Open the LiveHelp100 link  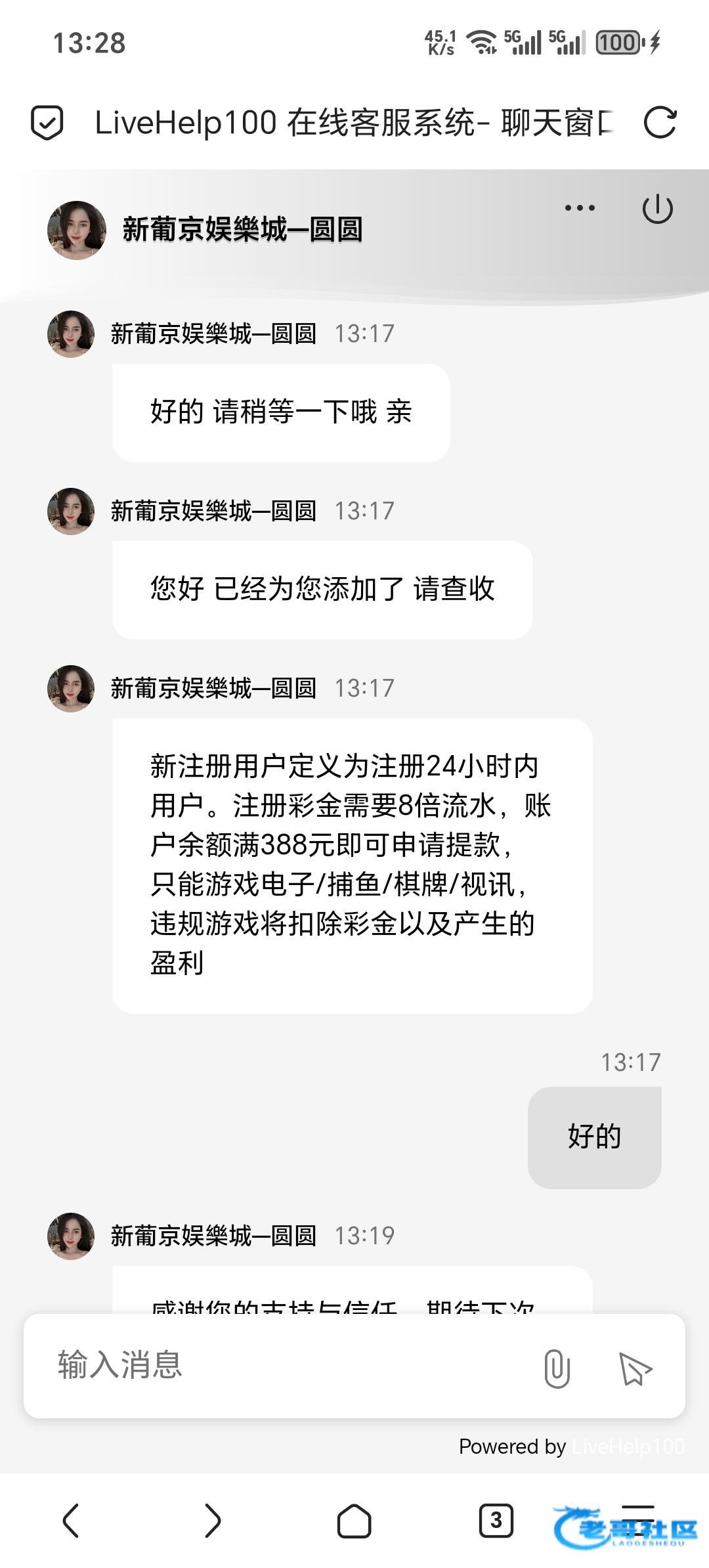point(628,1447)
